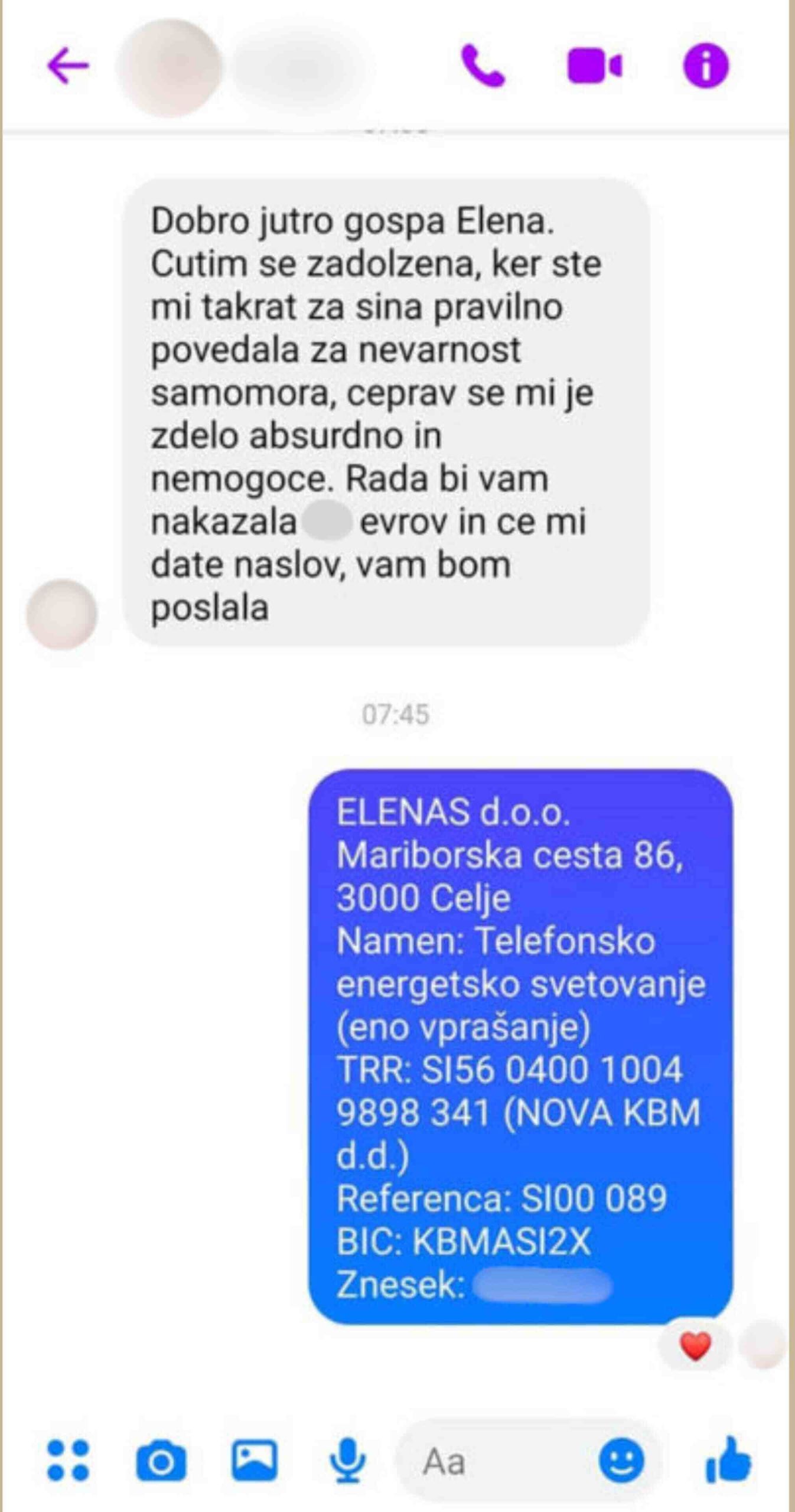The height and width of the screenshot is (1512, 795).
Task: Open conversation info
Action: [706, 66]
